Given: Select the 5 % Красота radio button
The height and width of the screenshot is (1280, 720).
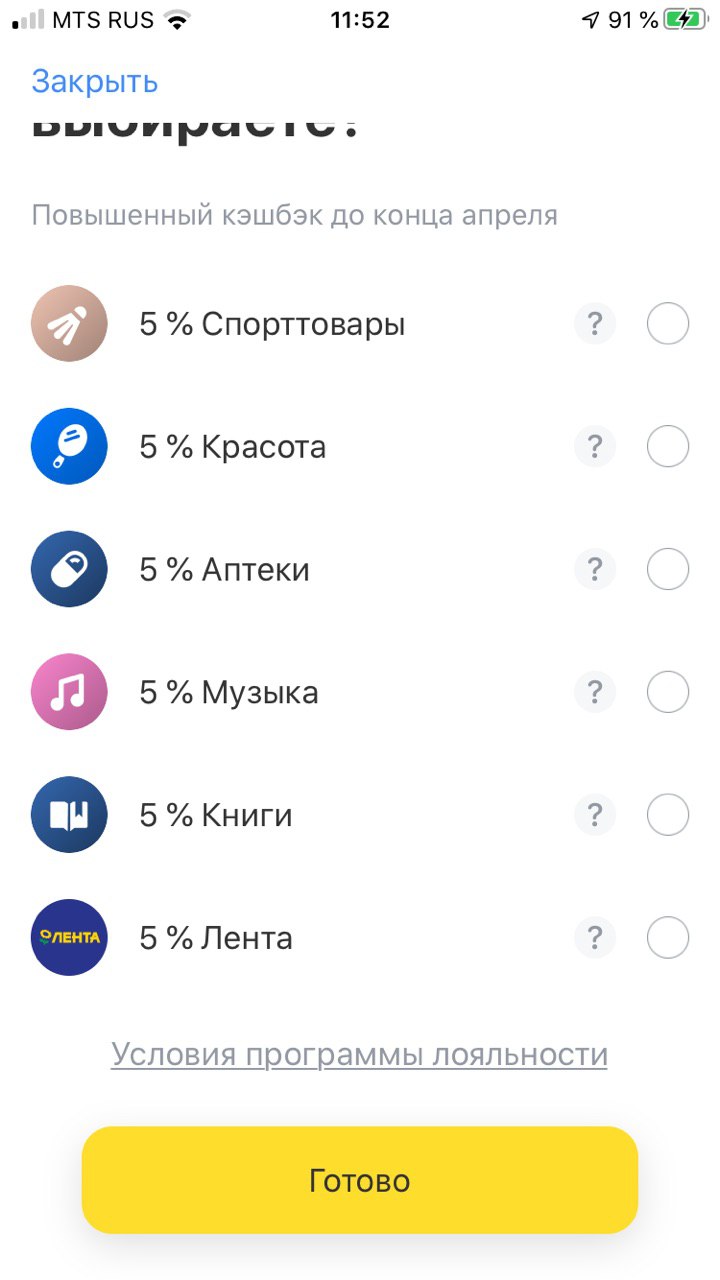Looking at the screenshot, I should (668, 446).
